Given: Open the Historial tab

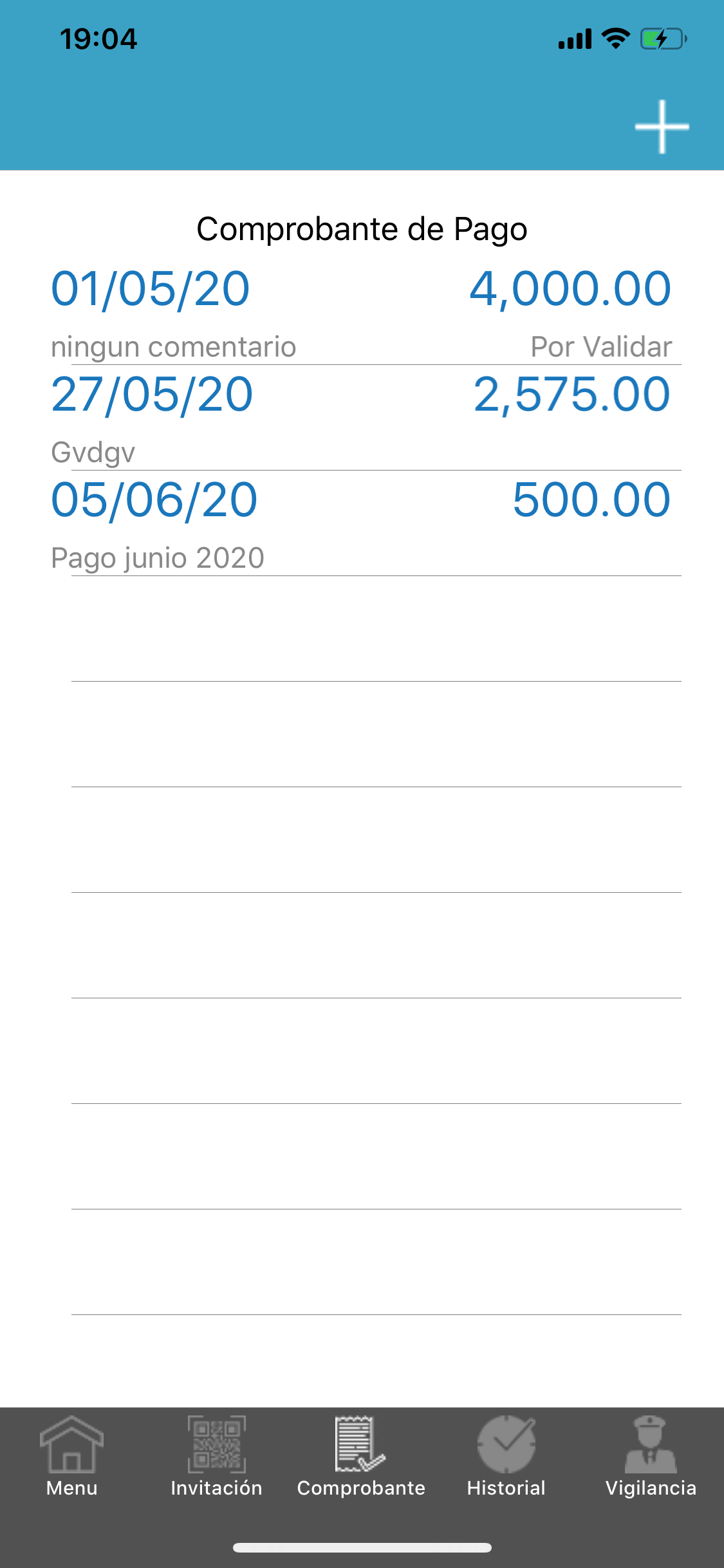Looking at the screenshot, I should (506, 1457).
